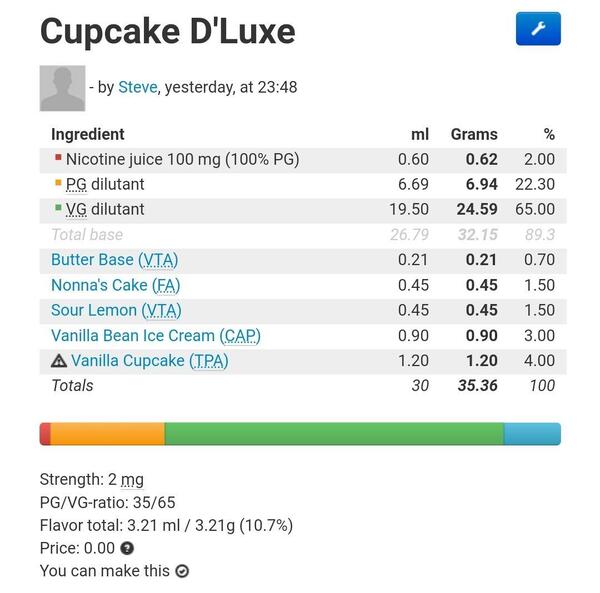This screenshot has width=600, height=593.
Task: Open Steve's profile link
Action: (138, 87)
